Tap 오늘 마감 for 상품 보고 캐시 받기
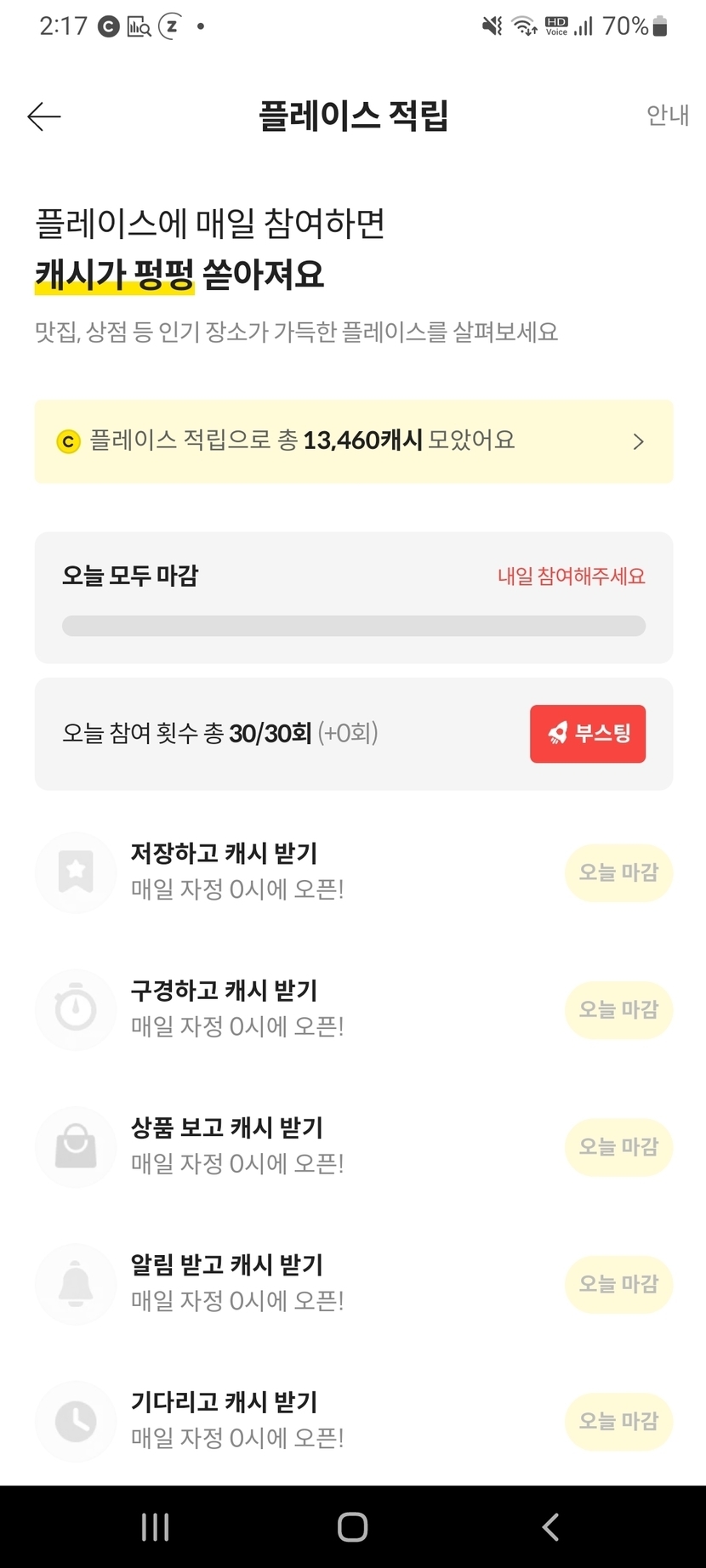The height and width of the screenshot is (1568, 706). tap(619, 1146)
